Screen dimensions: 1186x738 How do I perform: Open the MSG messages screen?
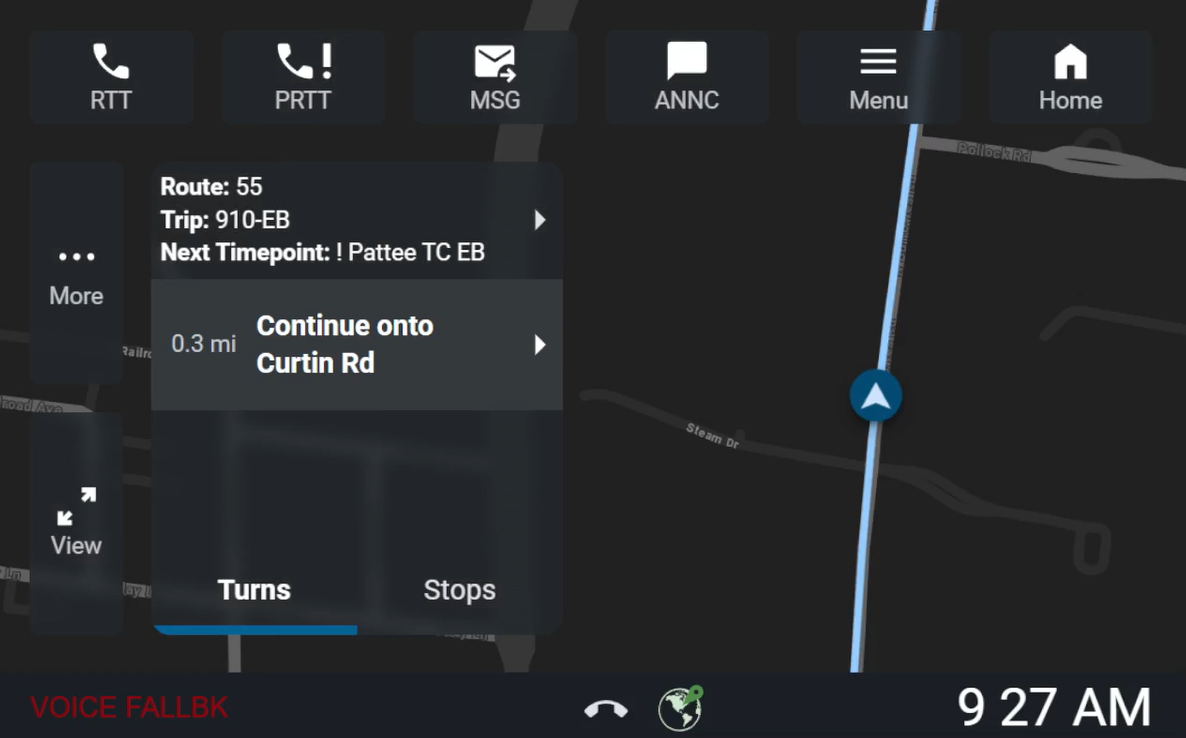[495, 77]
